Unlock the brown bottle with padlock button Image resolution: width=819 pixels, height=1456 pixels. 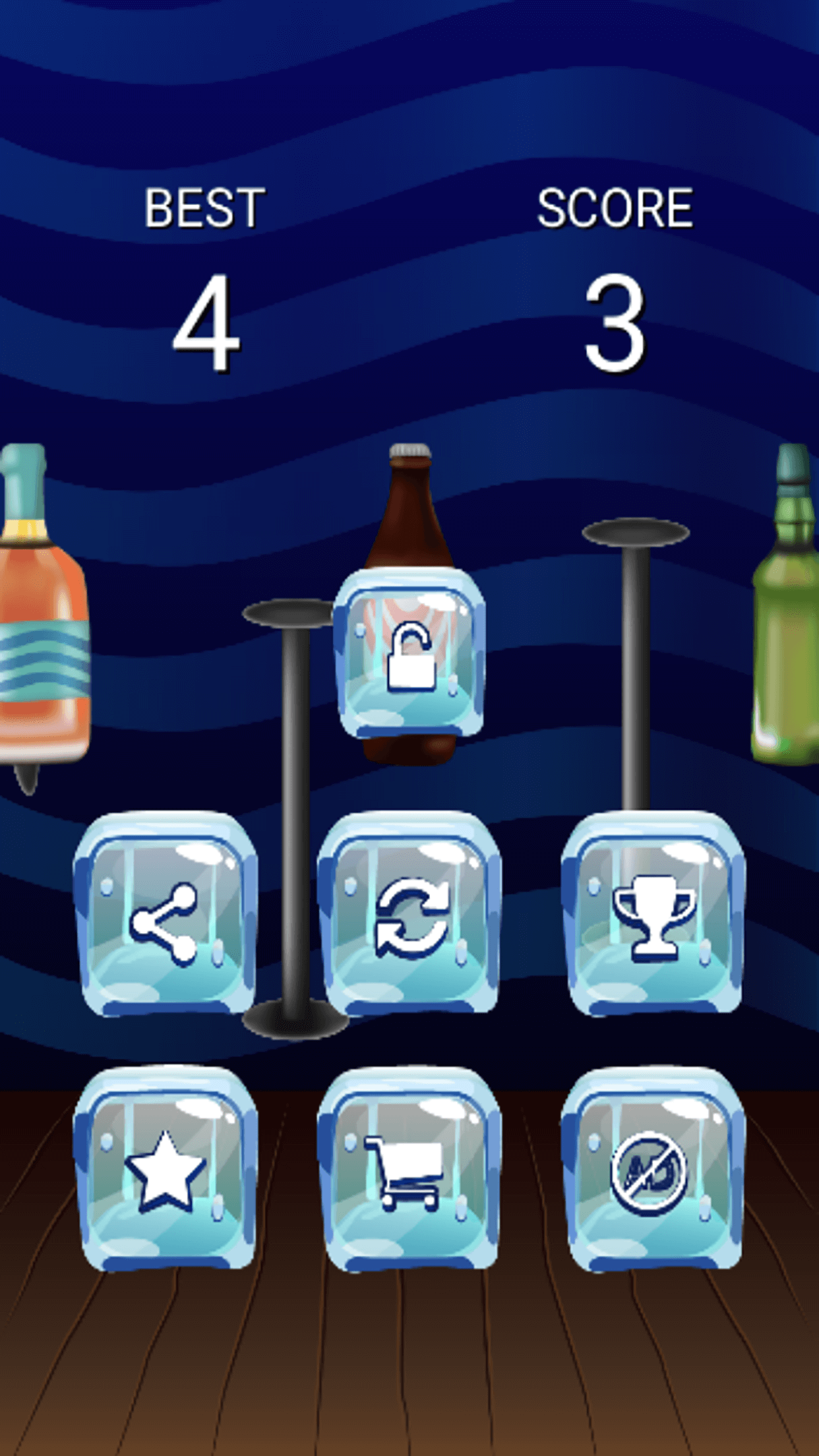click(x=410, y=654)
